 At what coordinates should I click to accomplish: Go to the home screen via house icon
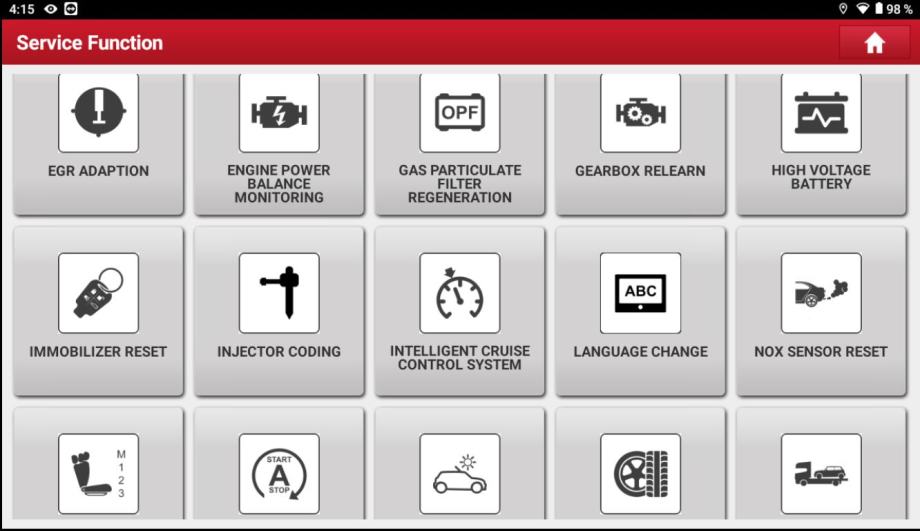874,43
